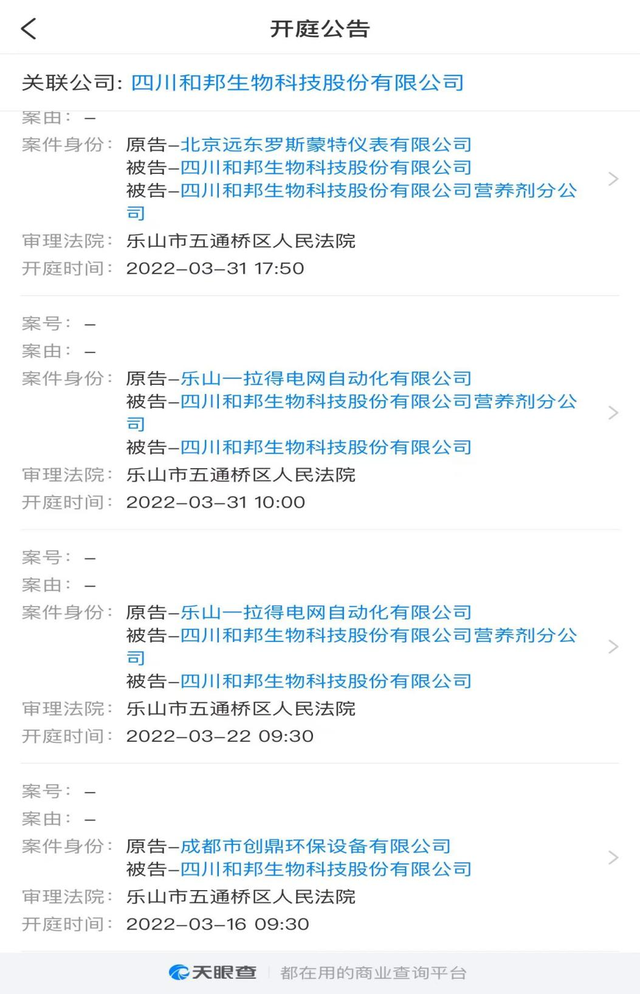Open 乐山一拉得电网自动化有限公司 in the 2022-03-22 case
This screenshot has height=994, width=640.
click(325, 612)
